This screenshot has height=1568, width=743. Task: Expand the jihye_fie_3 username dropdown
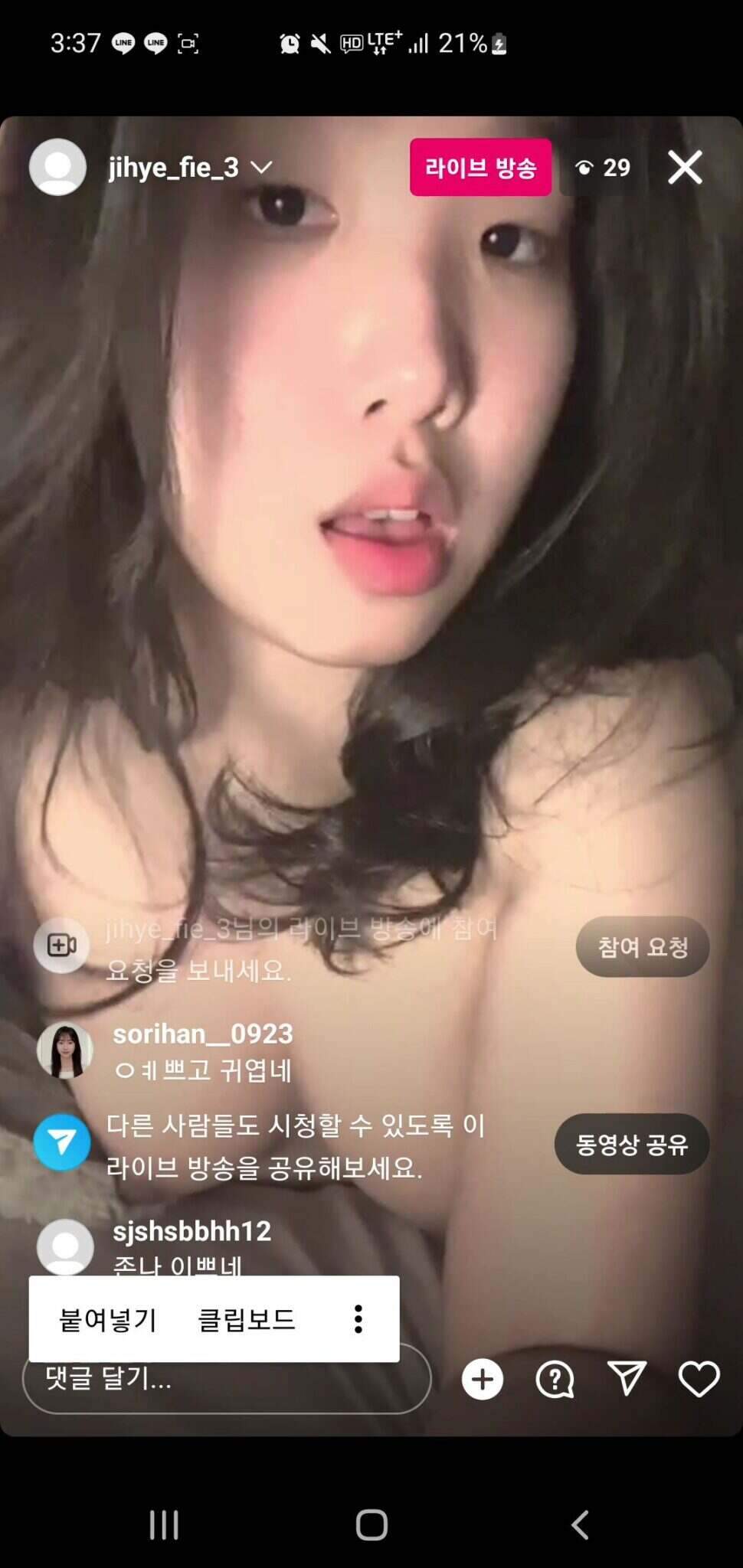pos(262,167)
